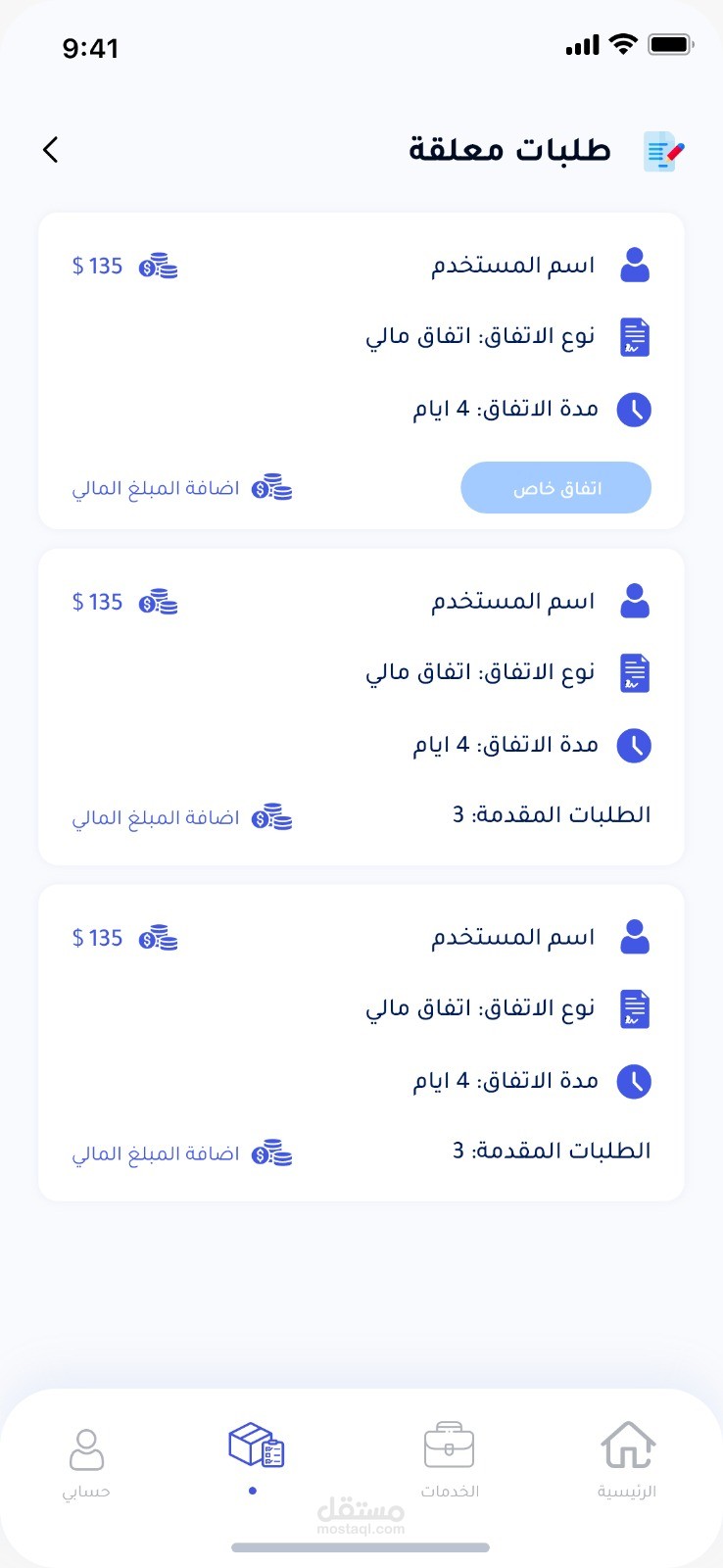Open the الخدمات tab

point(450,1458)
